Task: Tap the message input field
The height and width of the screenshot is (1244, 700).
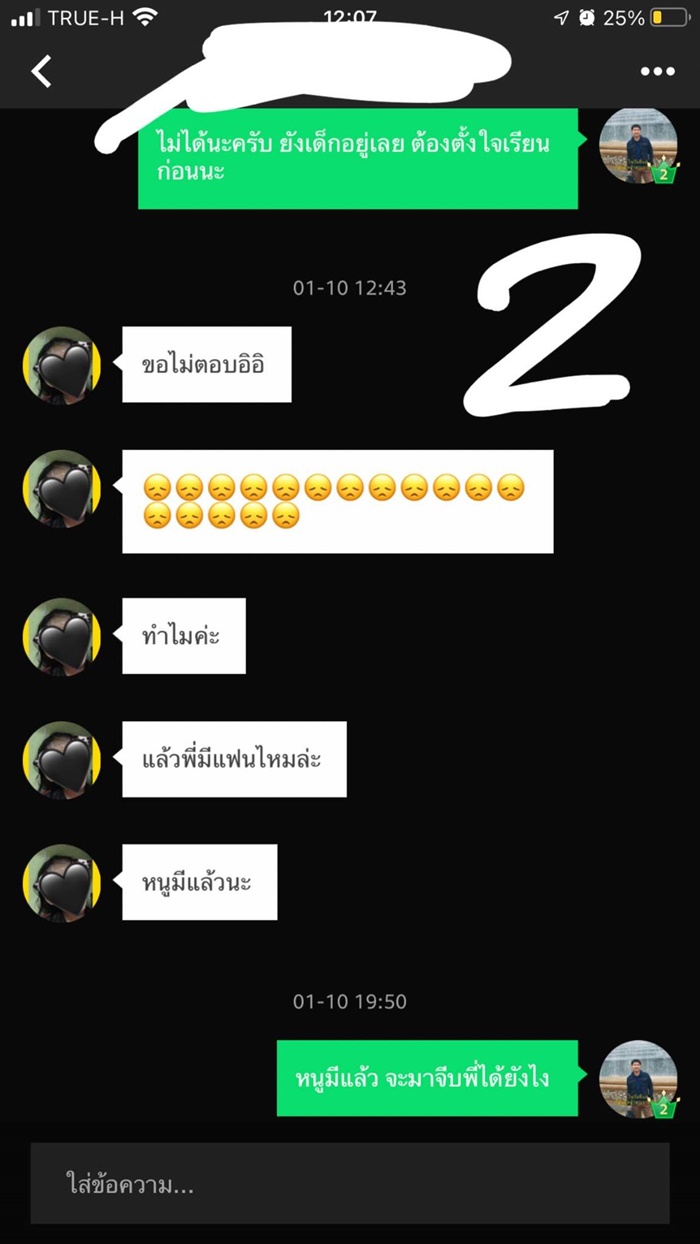Action: [x=349, y=1185]
